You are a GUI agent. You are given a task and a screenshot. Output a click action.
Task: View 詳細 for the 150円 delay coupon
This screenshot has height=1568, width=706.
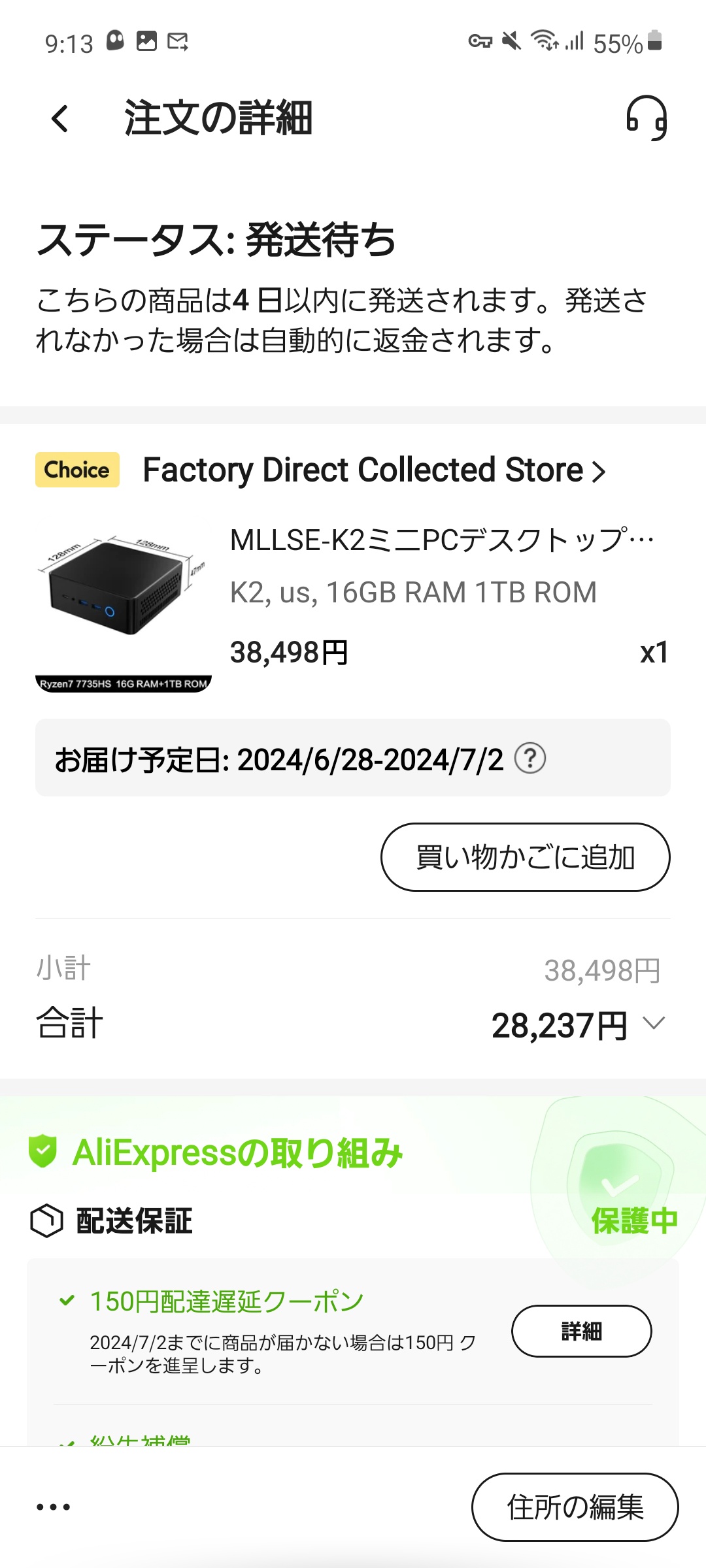581,1331
